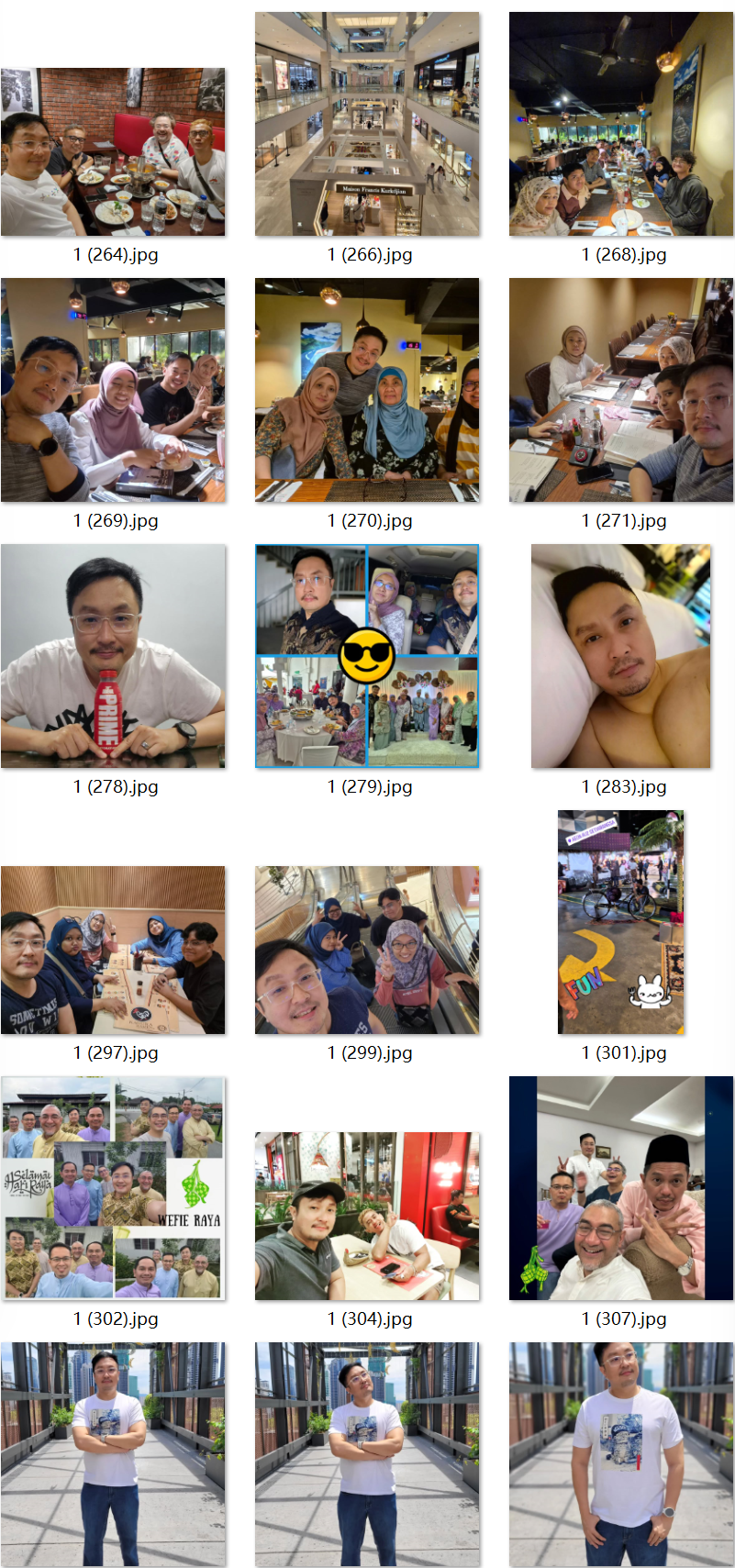Open the highlighted collage 1 (279).jpg
Viewport: 735px width, 1568px height.
(367, 656)
